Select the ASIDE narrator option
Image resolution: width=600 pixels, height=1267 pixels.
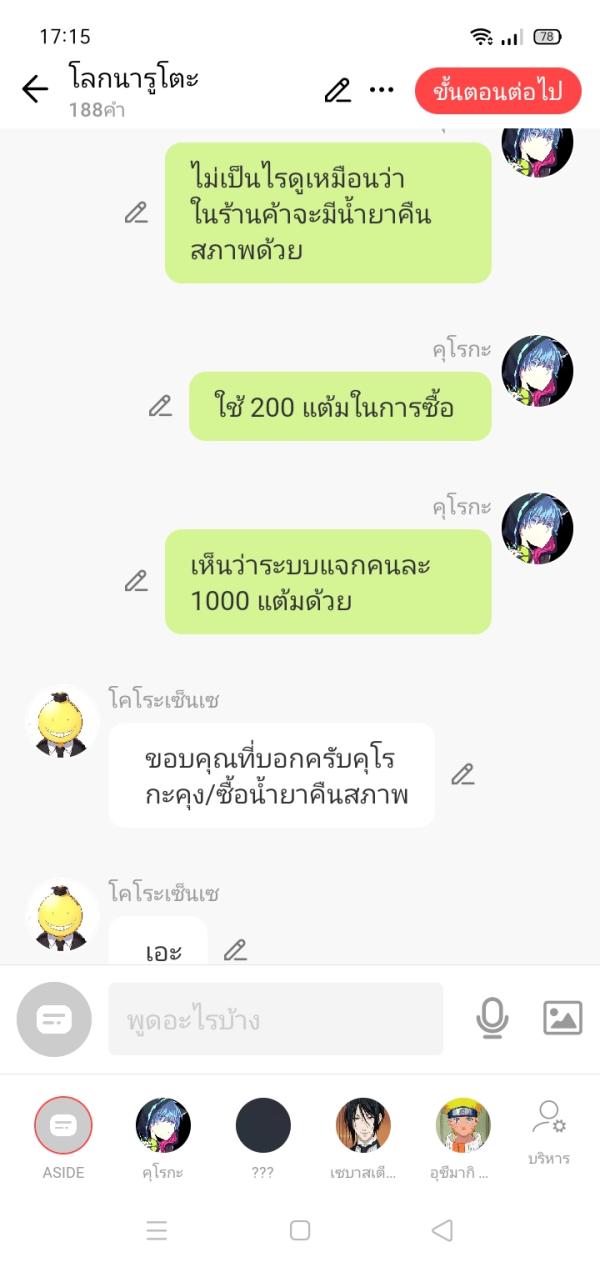tap(63, 1127)
